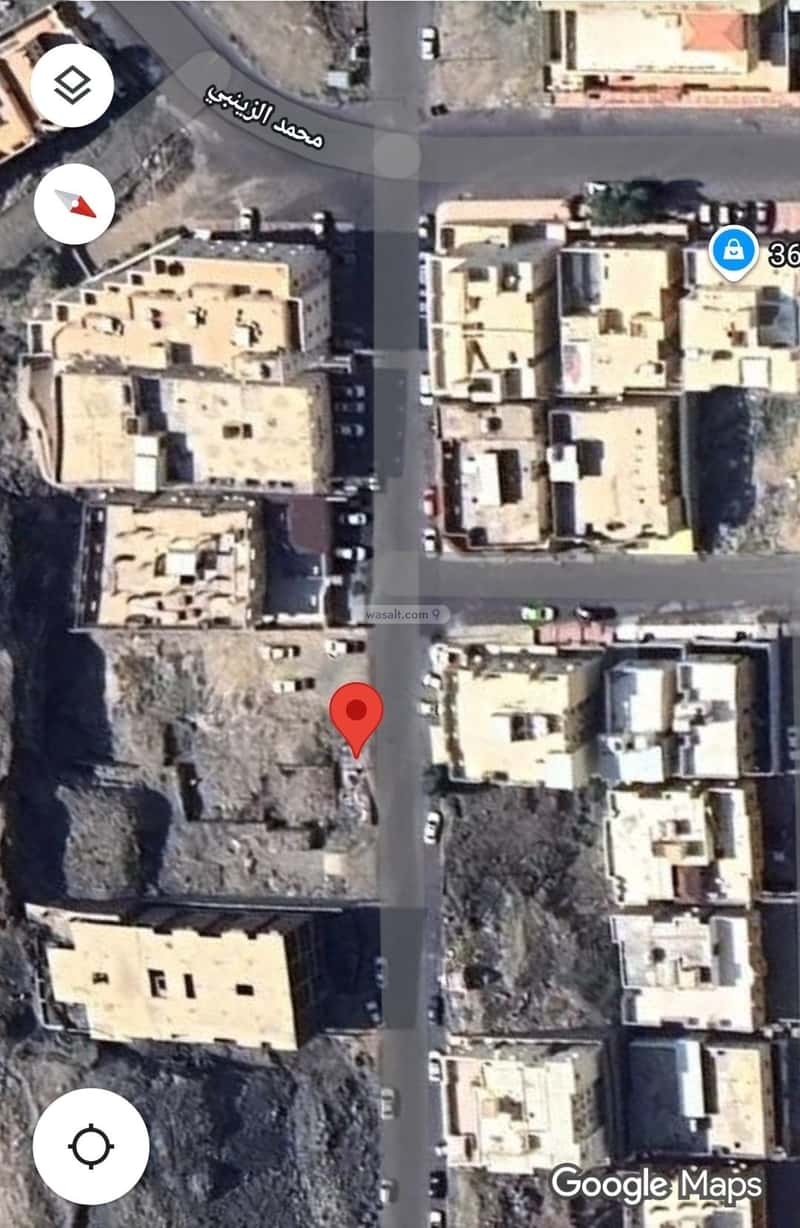Center the map on my location
The width and height of the screenshot is (800, 1228).
coord(91,1146)
